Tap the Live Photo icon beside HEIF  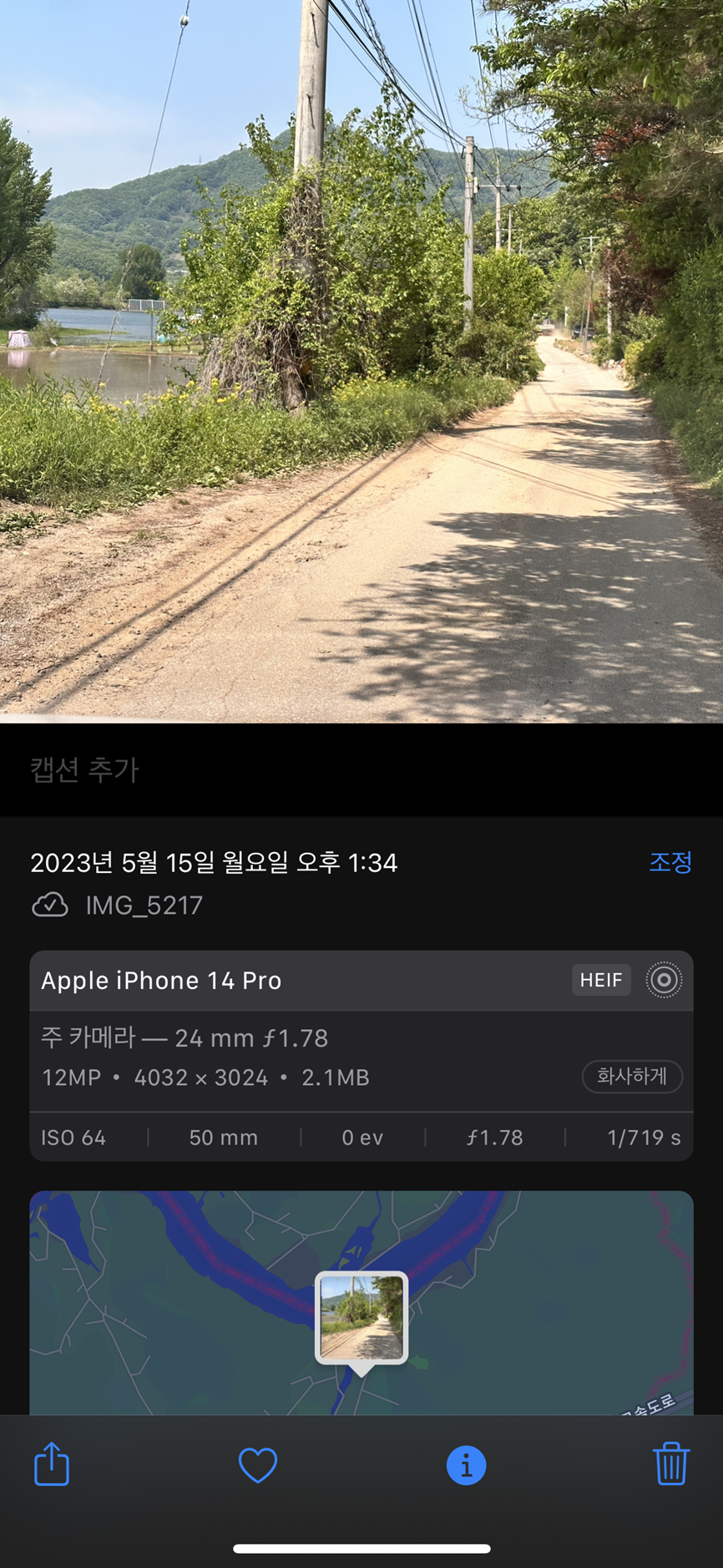664,980
